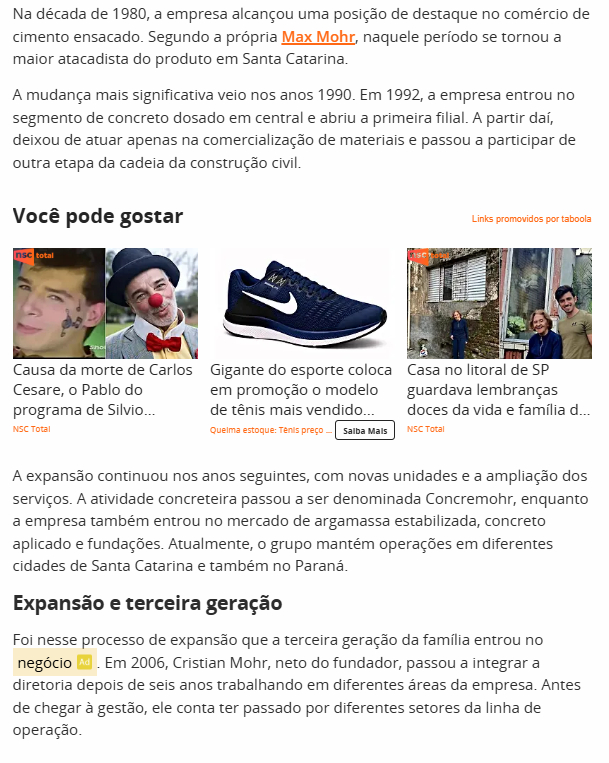This screenshot has height=763, width=609.
Task: Tap the Saiba Mais button
Action: (x=365, y=430)
